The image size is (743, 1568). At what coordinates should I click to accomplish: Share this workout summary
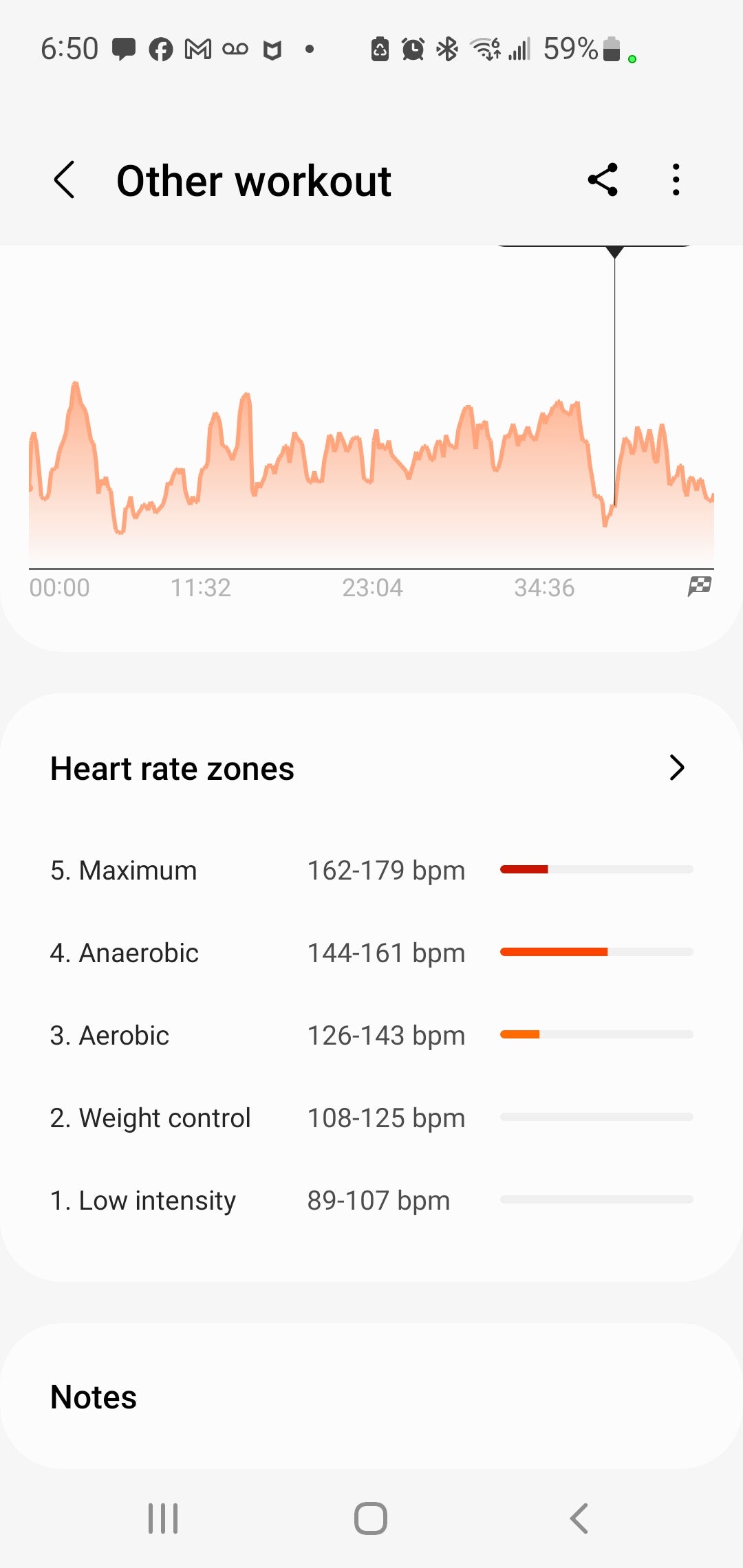pyautogui.click(x=603, y=180)
